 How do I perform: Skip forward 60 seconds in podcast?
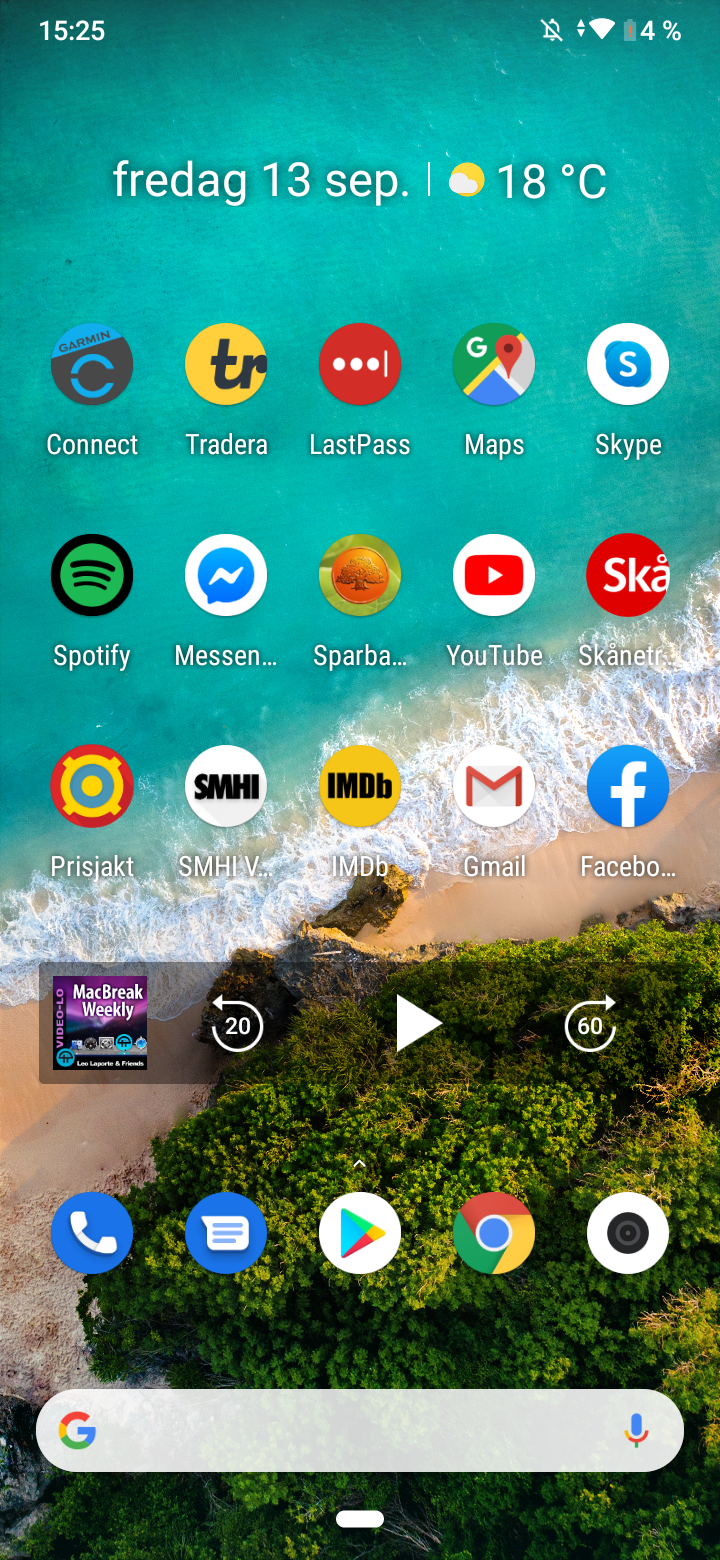pos(590,1024)
